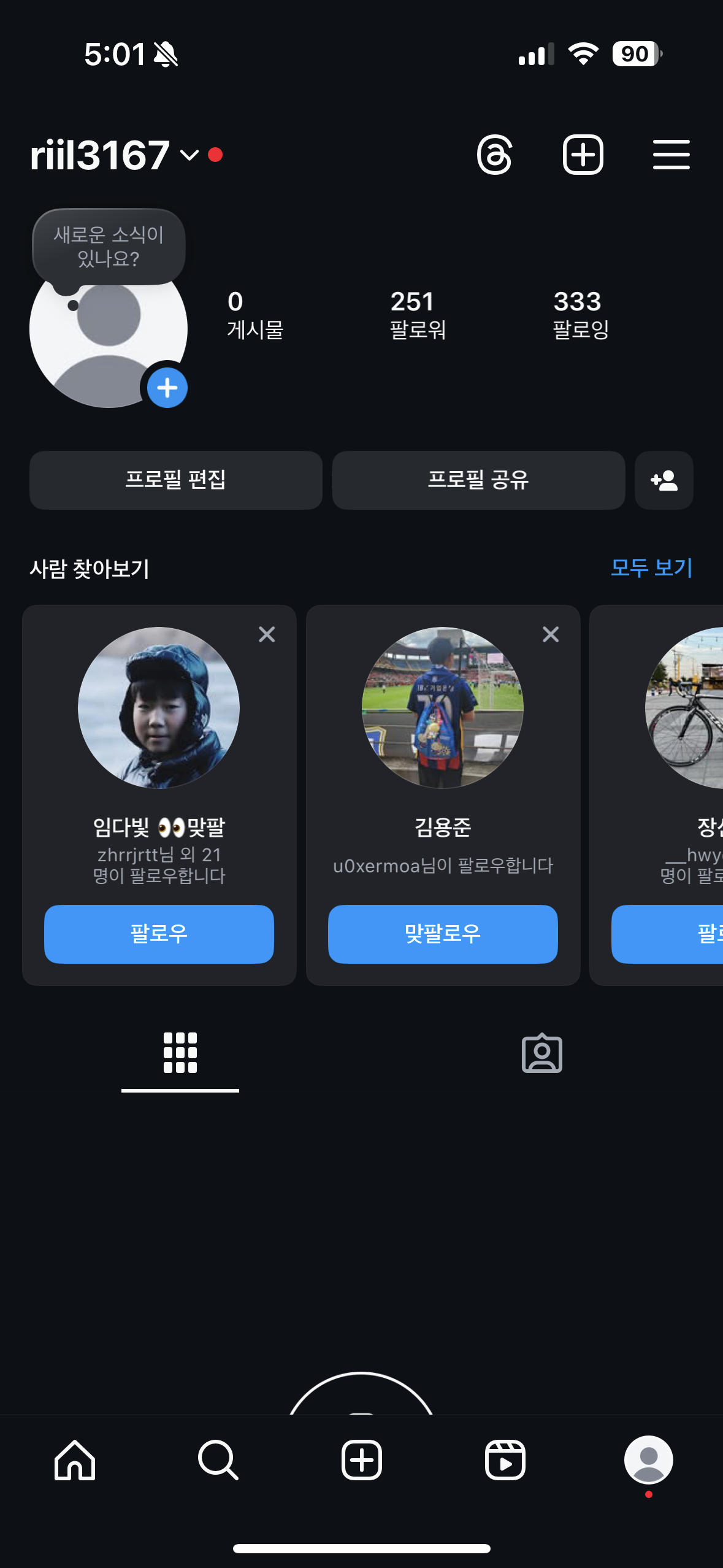Go to the home feed tab
The width and height of the screenshot is (723, 1568).
(x=75, y=1460)
